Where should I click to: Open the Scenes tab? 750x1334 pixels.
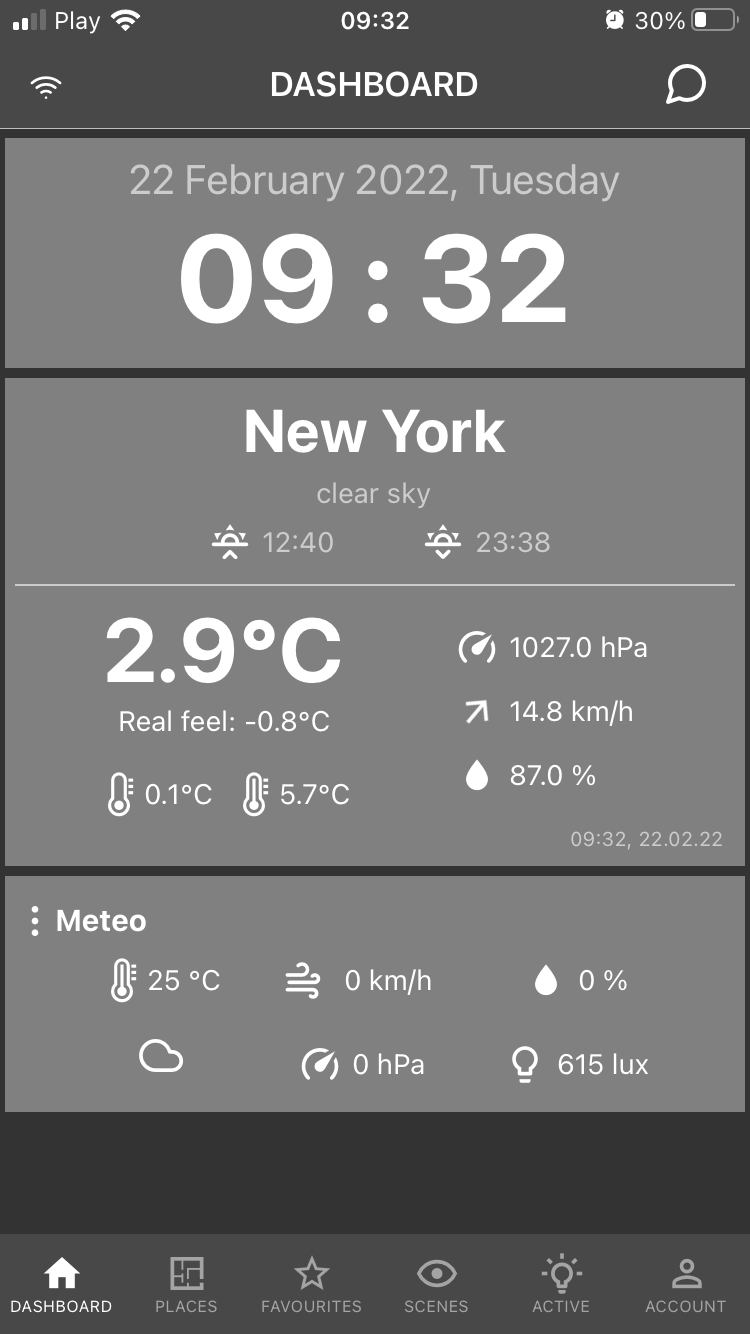click(x=436, y=1285)
